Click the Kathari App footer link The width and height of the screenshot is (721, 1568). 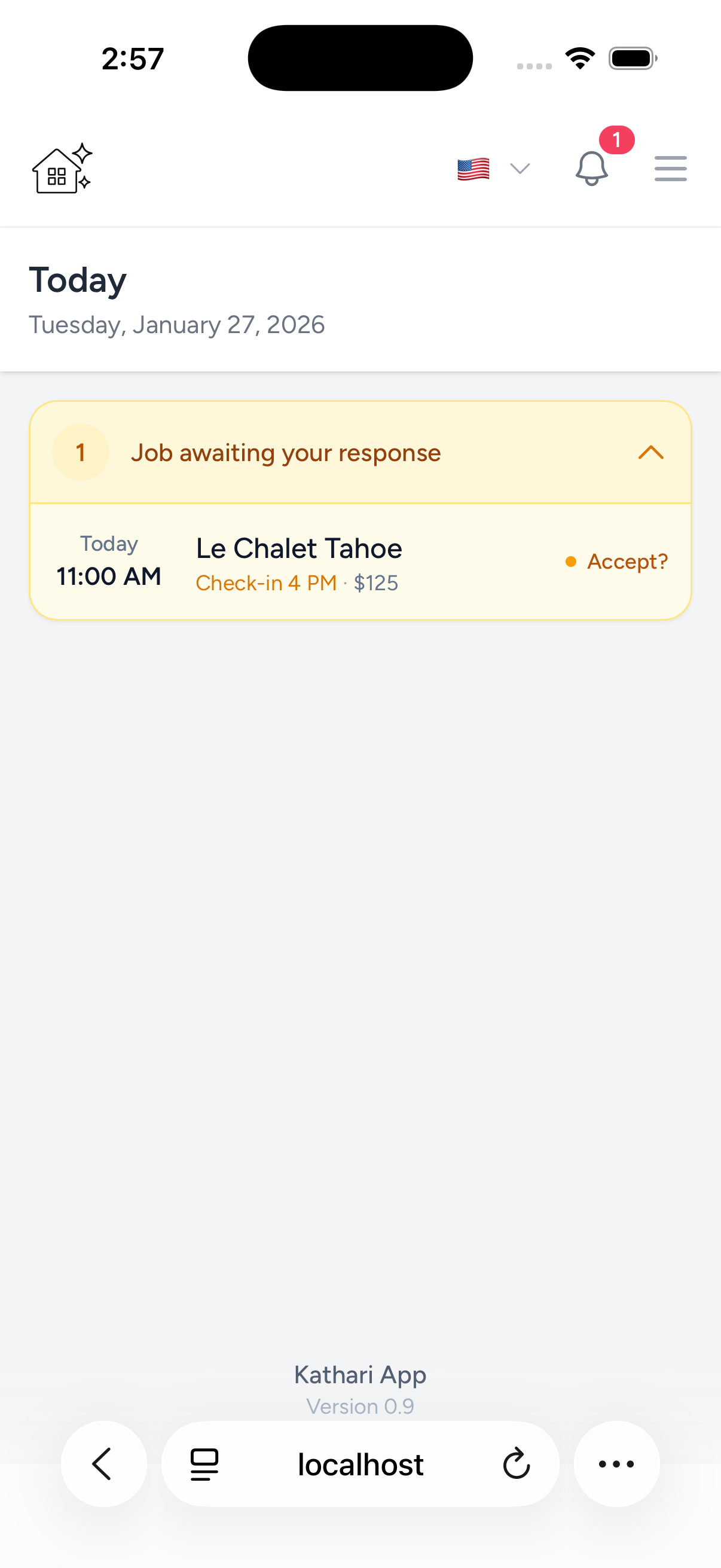point(360,1374)
